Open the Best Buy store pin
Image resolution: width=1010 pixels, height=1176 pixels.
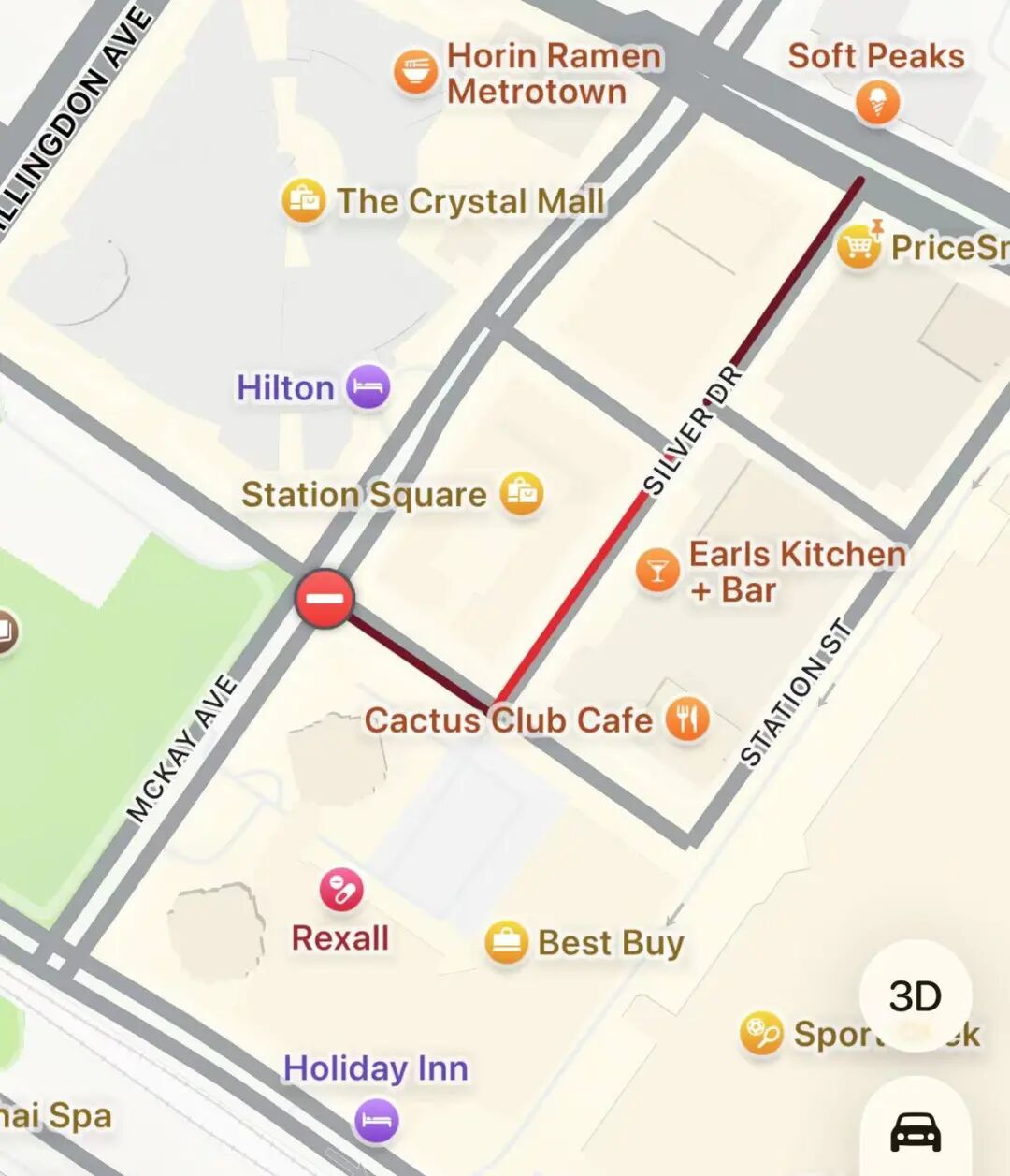(507, 943)
